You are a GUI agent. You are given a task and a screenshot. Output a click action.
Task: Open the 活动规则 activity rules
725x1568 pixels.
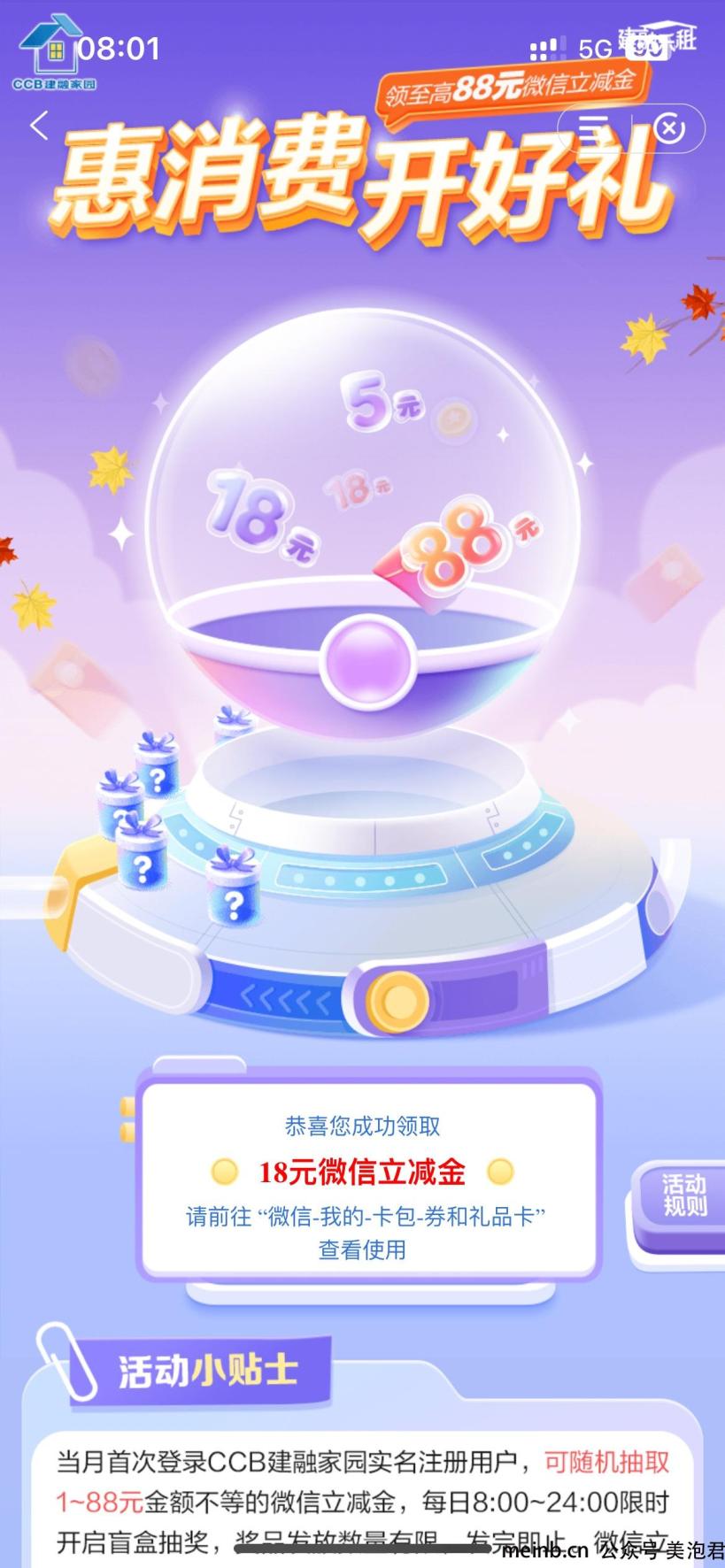click(x=683, y=1195)
